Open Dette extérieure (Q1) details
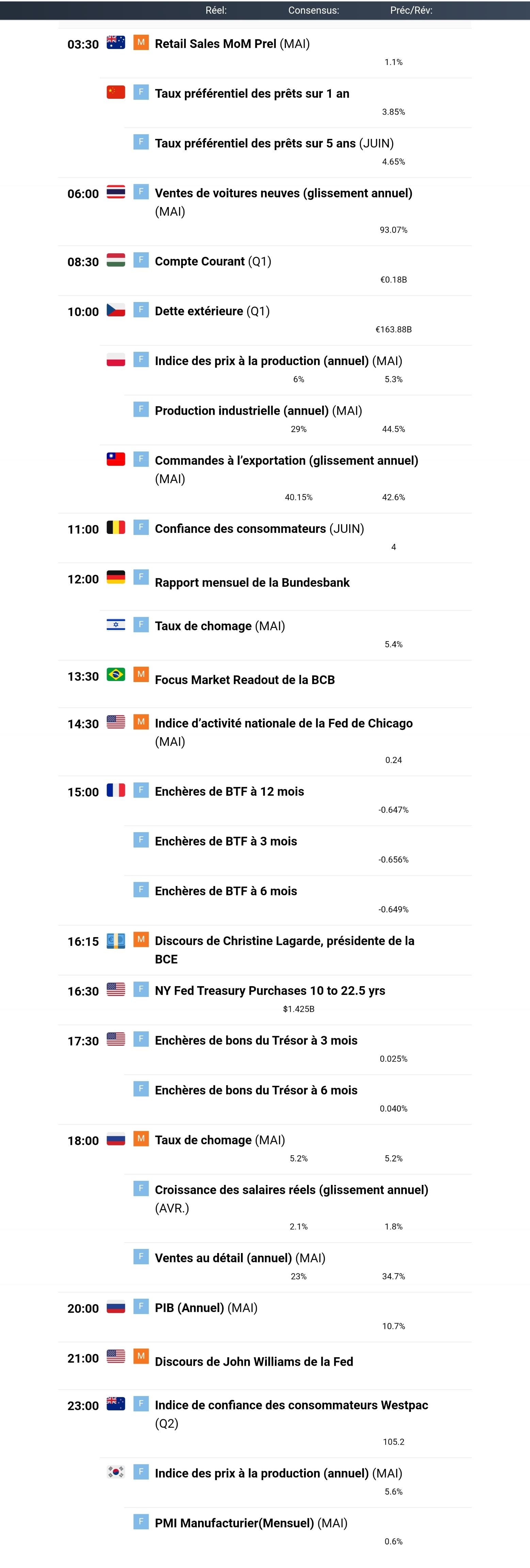The width and height of the screenshot is (530, 1568). [212, 312]
